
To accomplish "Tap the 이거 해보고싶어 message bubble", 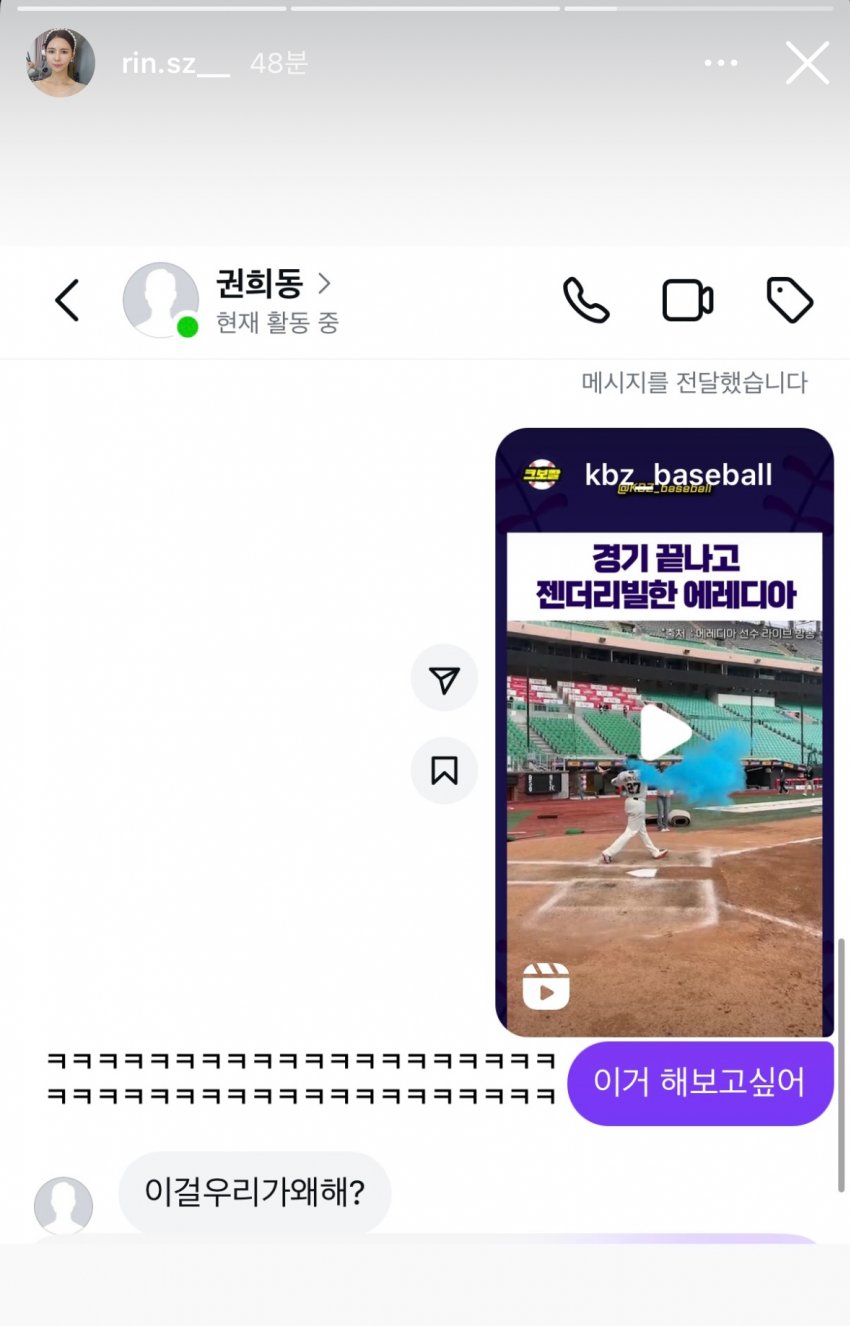I will [x=700, y=1083].
